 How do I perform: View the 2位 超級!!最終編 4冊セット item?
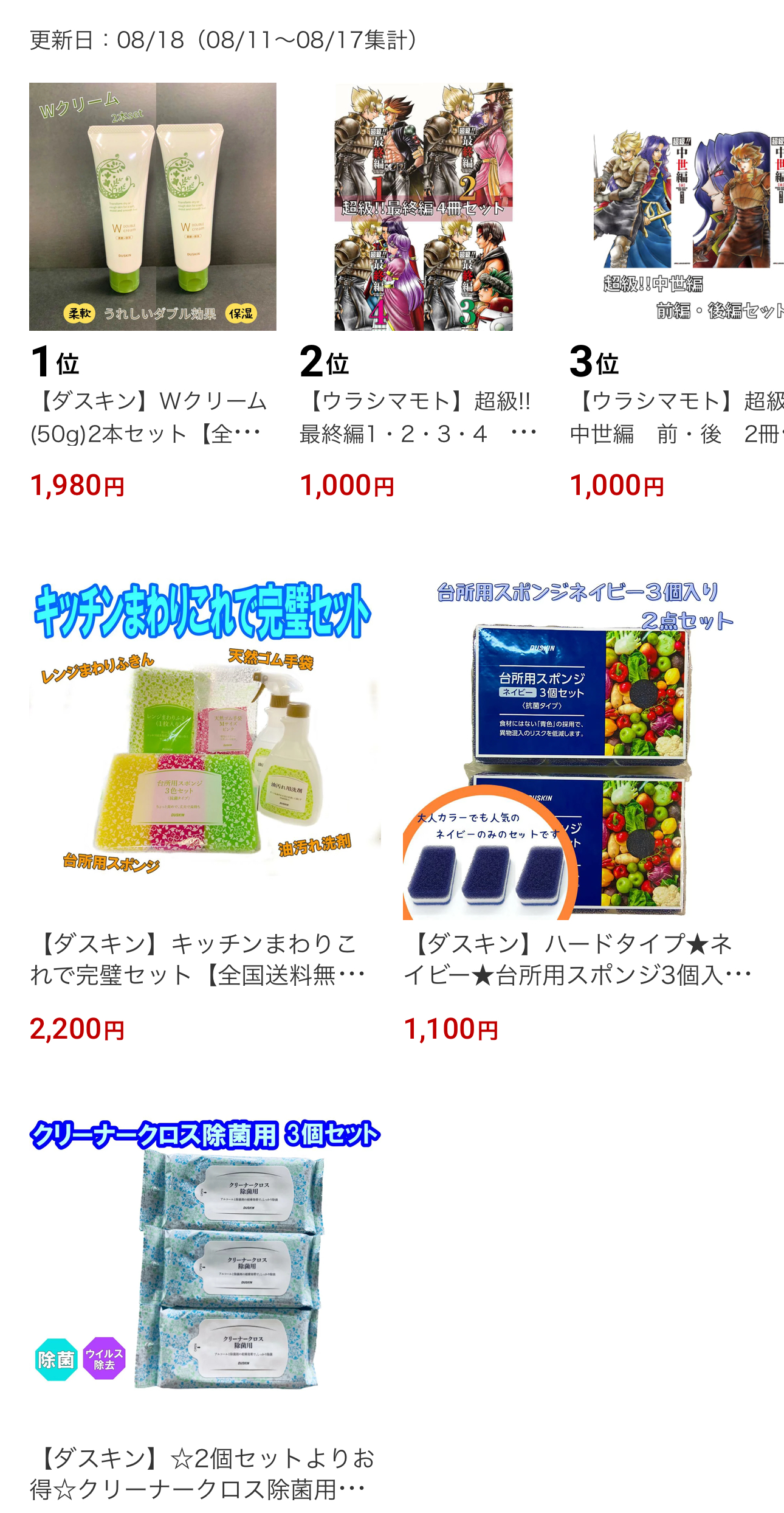pos(423,207)
